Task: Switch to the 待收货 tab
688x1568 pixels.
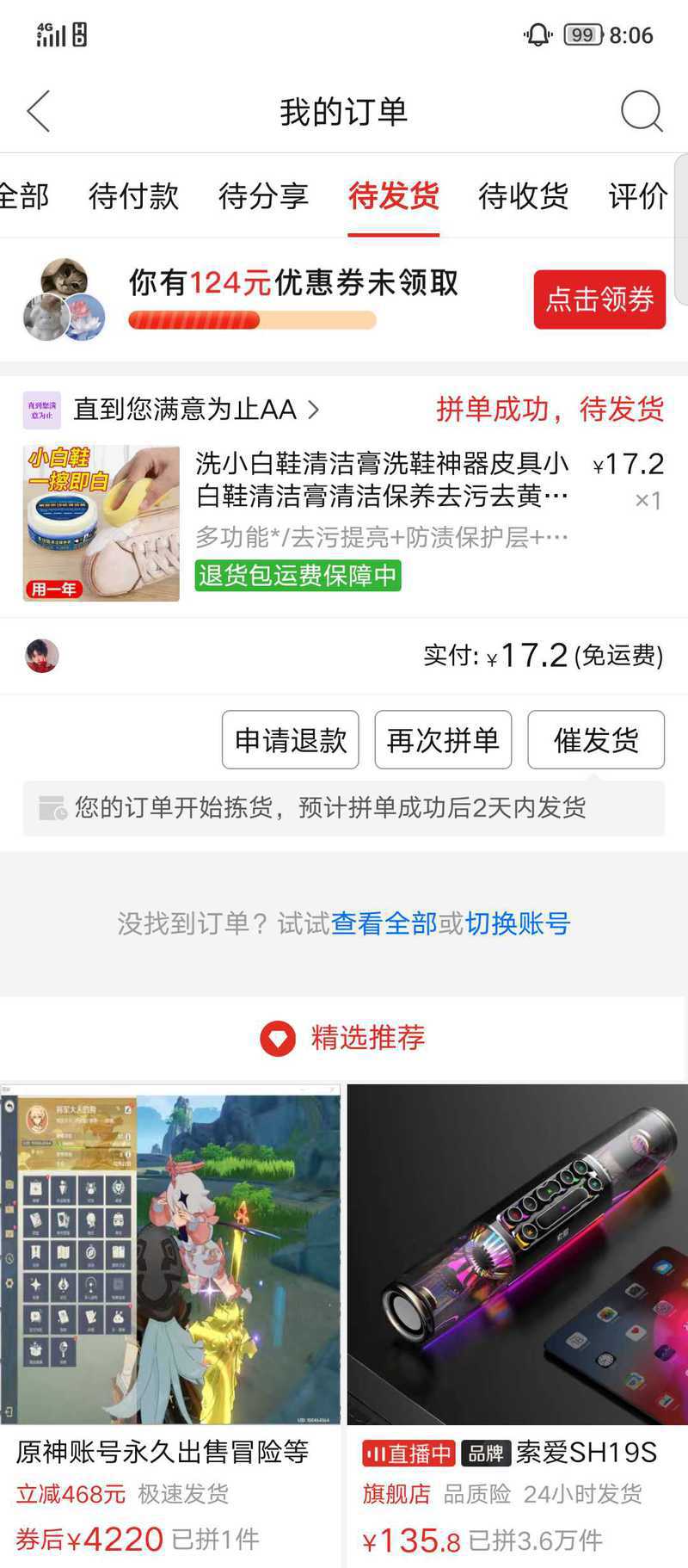Action: 523,196
